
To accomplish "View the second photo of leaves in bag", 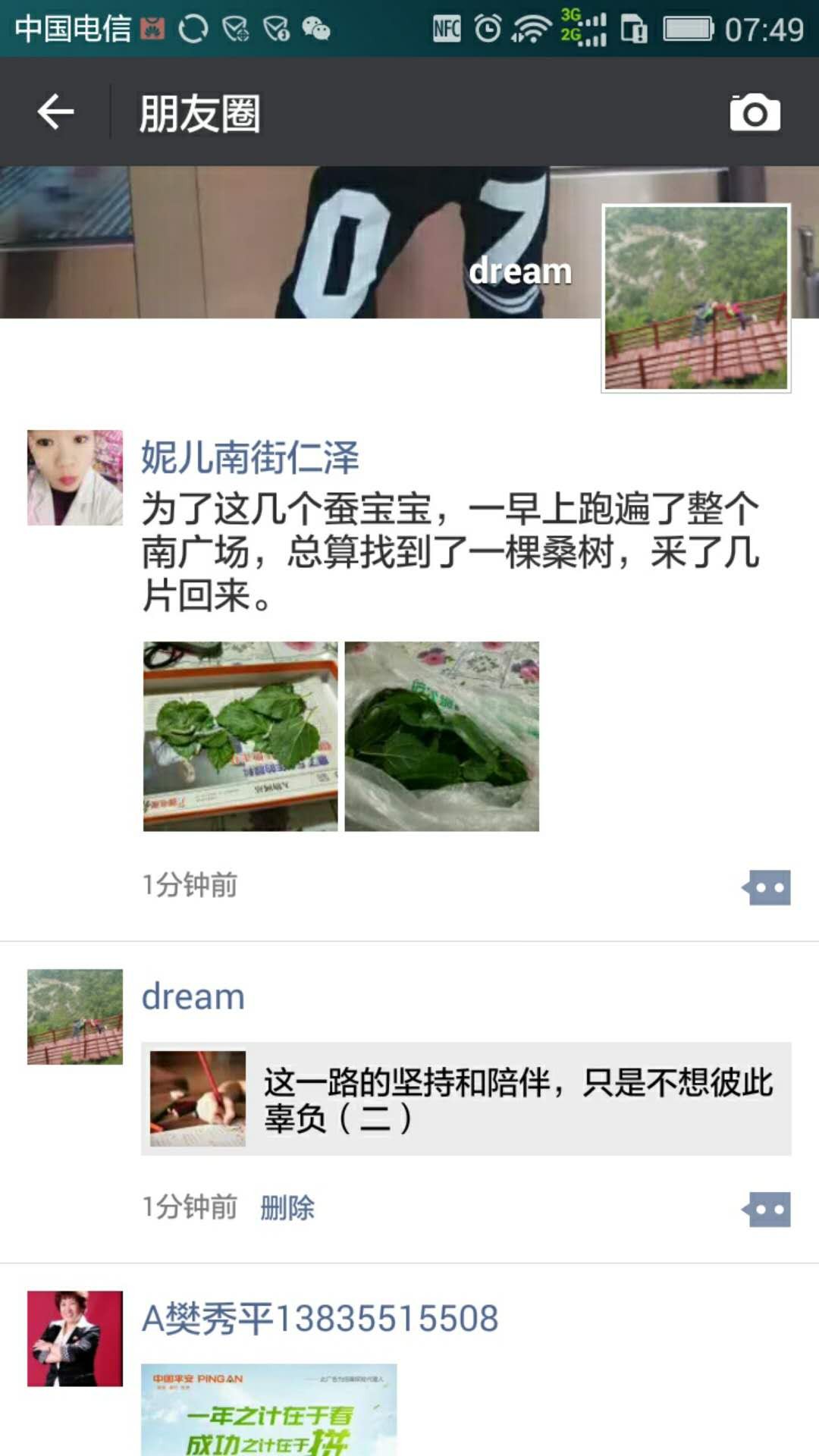I will [441, 736].
